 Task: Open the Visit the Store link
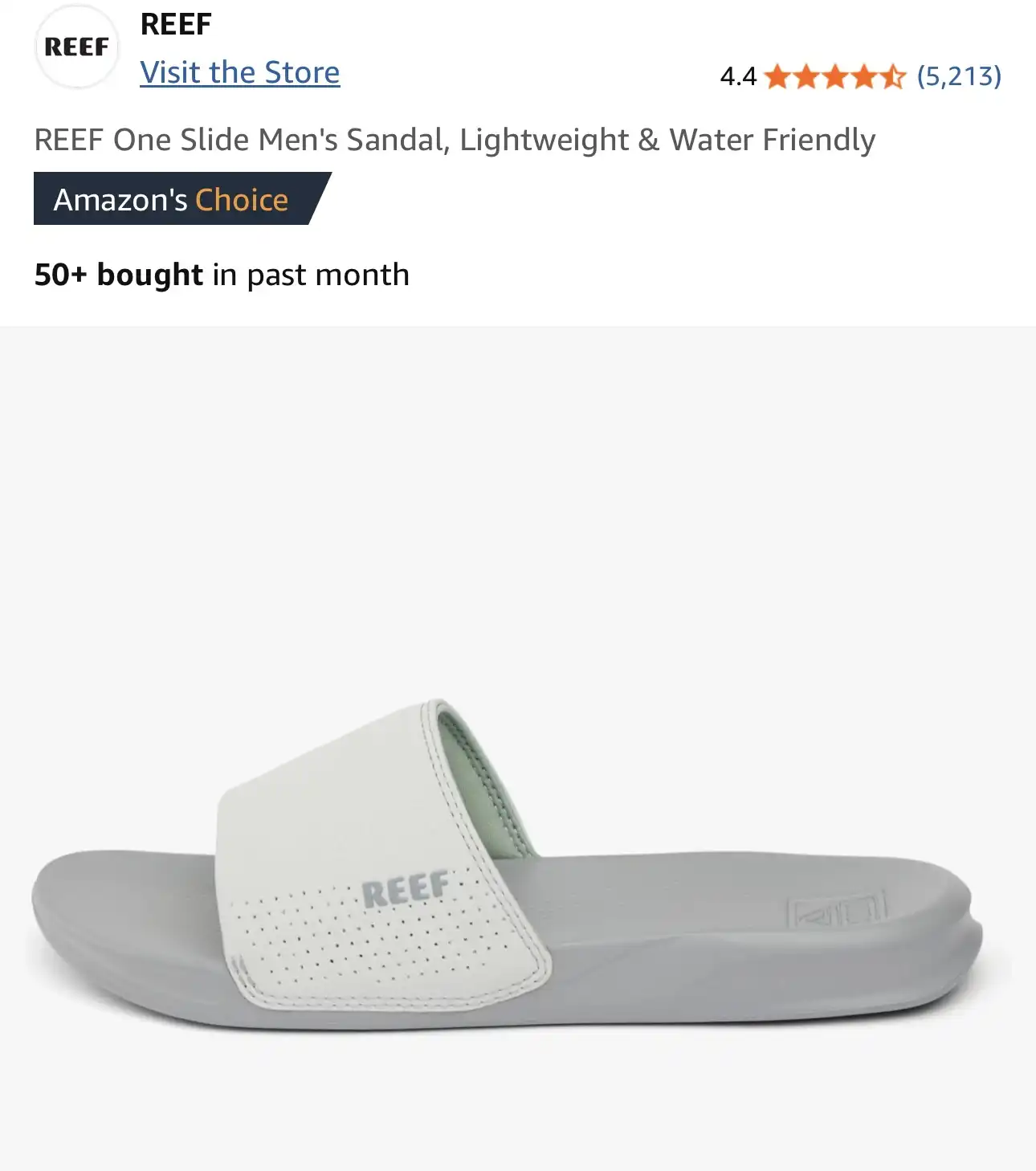[239, 73]
